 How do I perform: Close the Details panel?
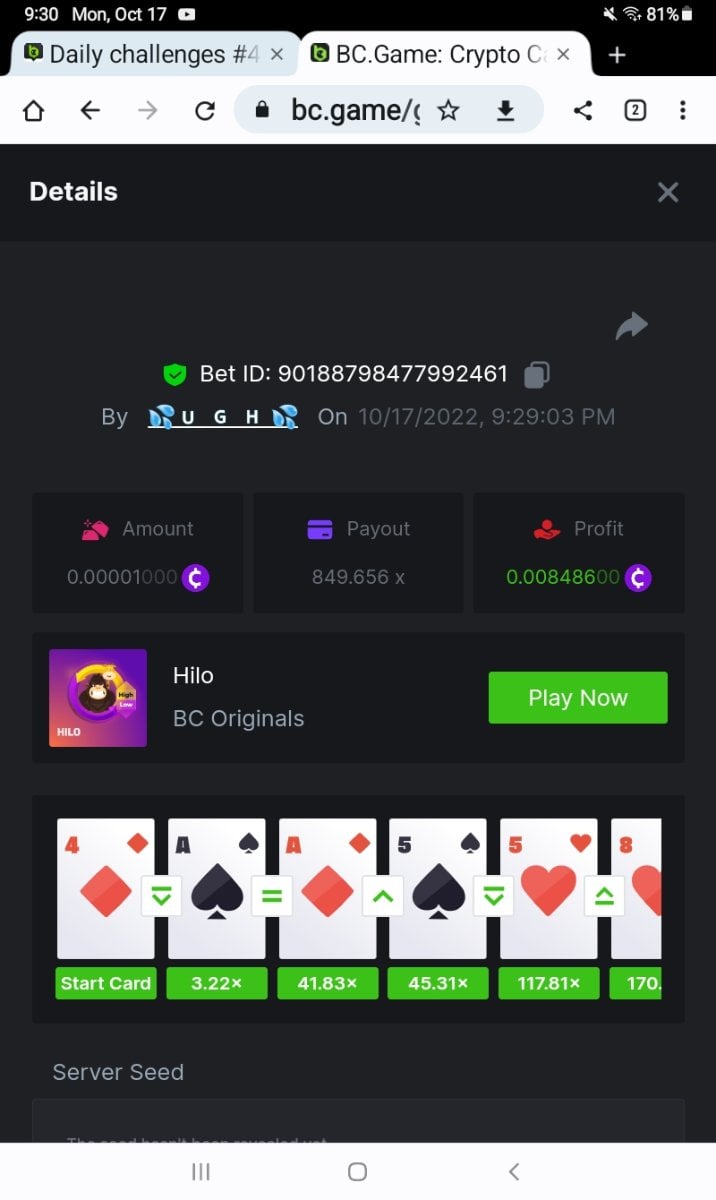click(667, 193)
